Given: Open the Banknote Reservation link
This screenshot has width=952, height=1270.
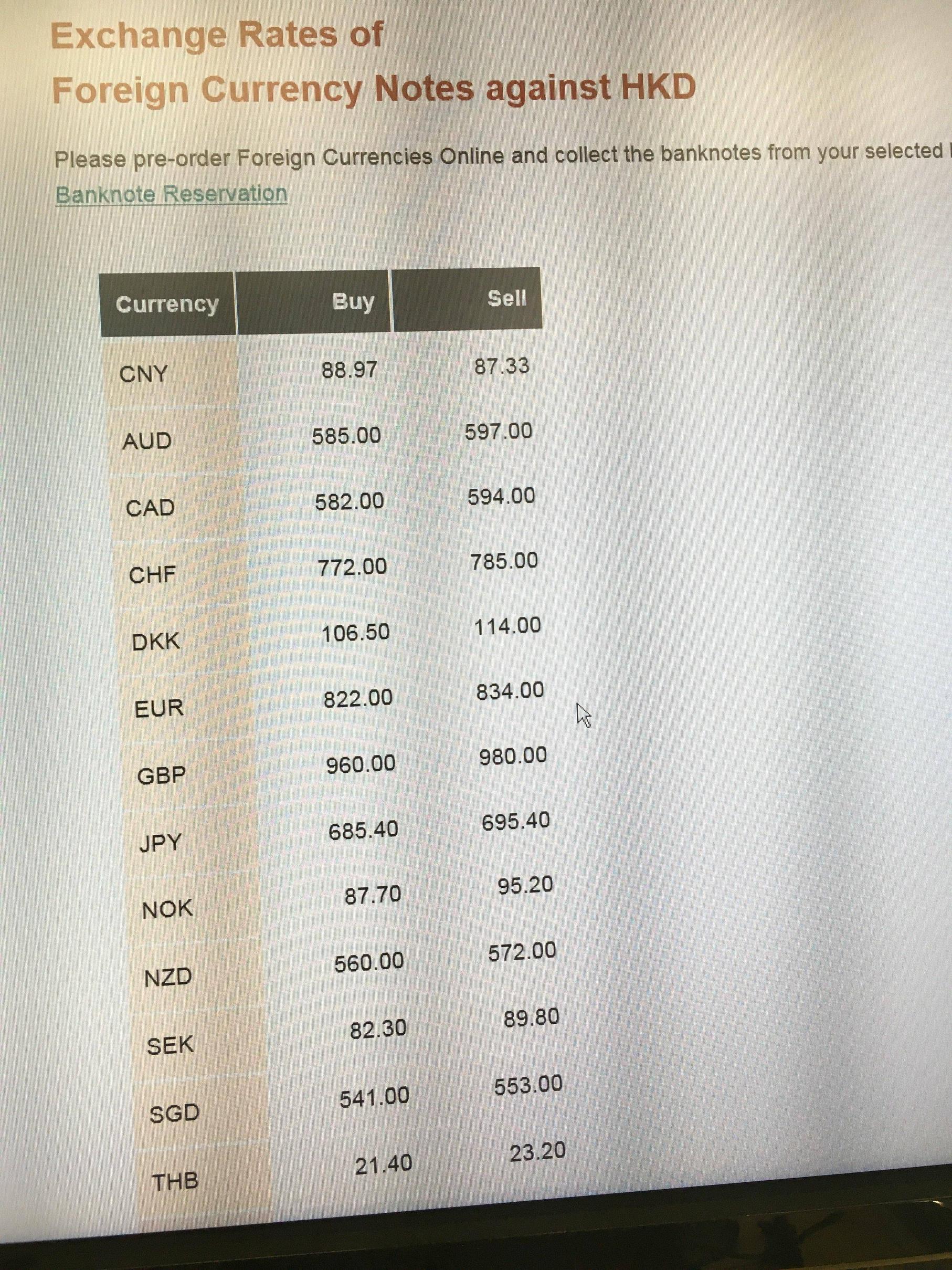Looking at the screenshot, I should (x=171, y=194).
